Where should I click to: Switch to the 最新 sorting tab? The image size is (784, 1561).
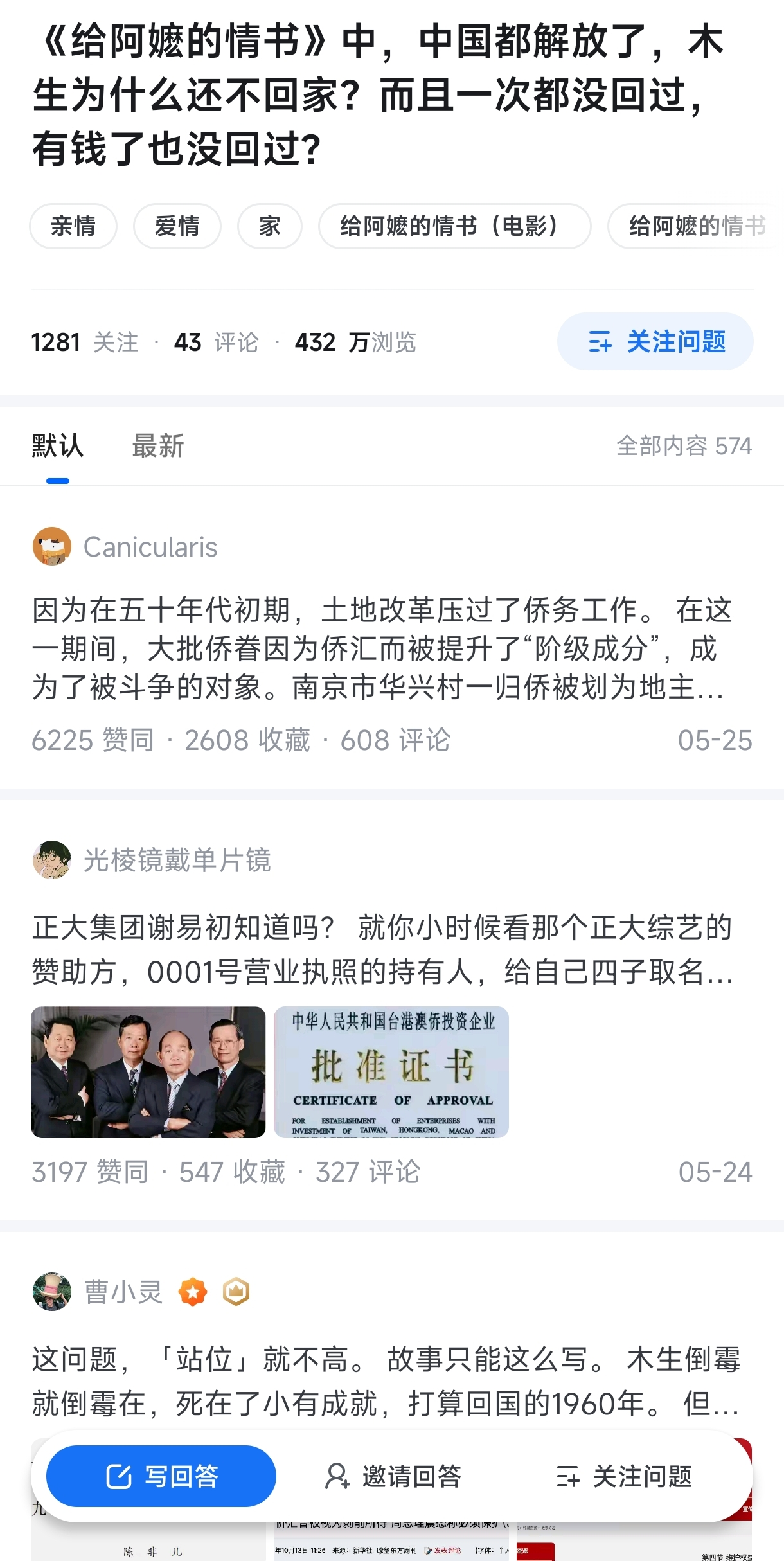(158, 446)
